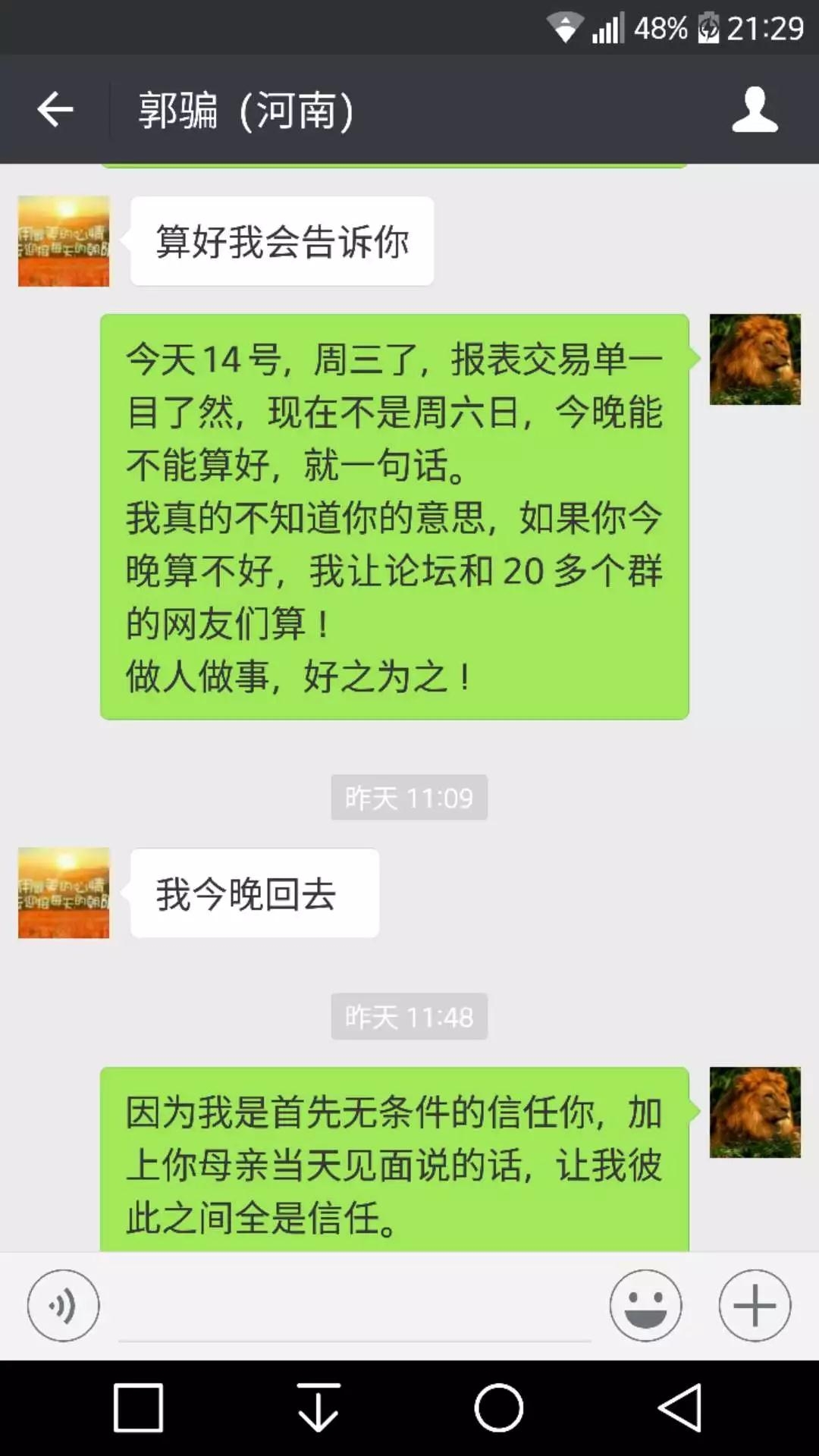Tap the message text input field
819x1456 pixels.
pos(354,1308)
